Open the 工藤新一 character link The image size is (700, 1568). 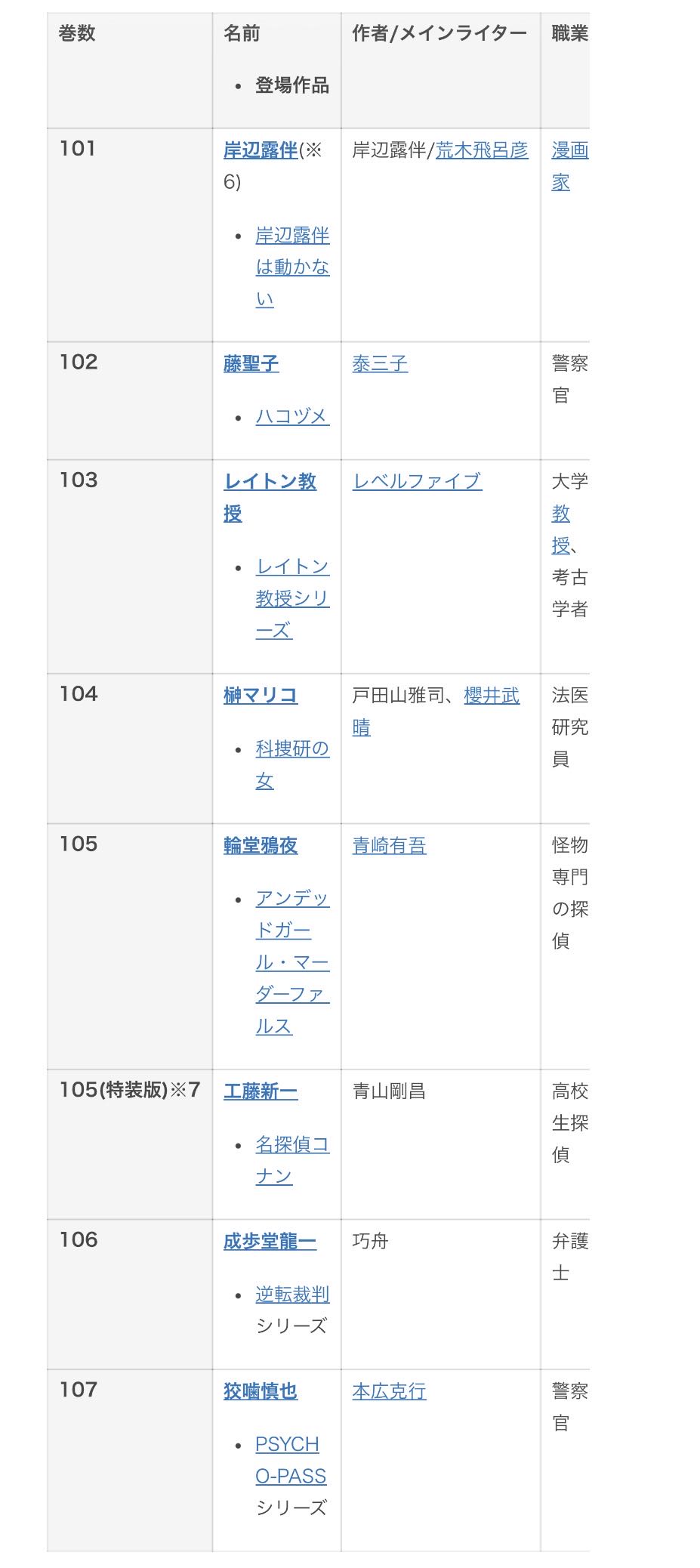(261, 1091)
